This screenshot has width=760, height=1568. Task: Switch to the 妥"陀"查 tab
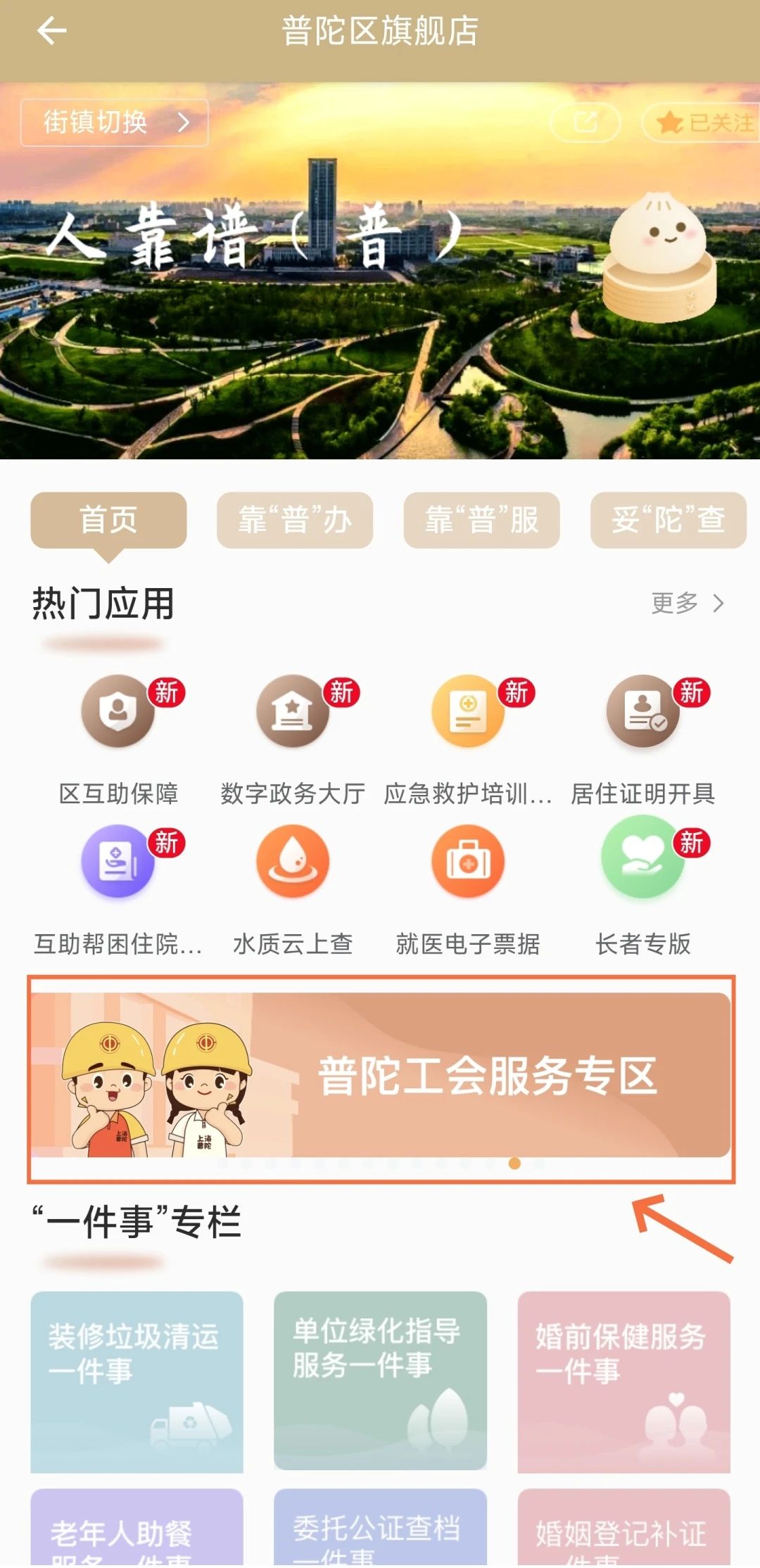click(668, 521)
